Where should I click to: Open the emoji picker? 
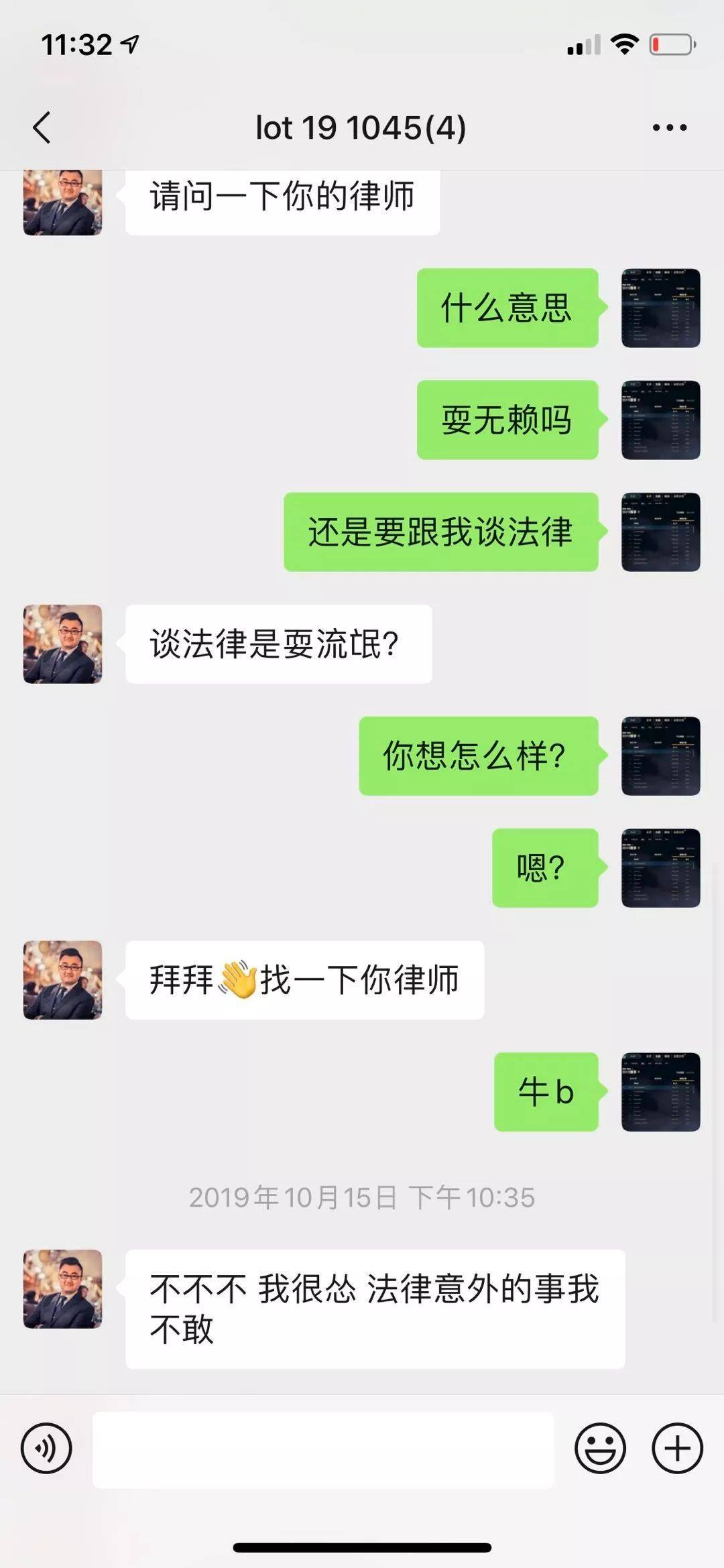[600, 1448]
